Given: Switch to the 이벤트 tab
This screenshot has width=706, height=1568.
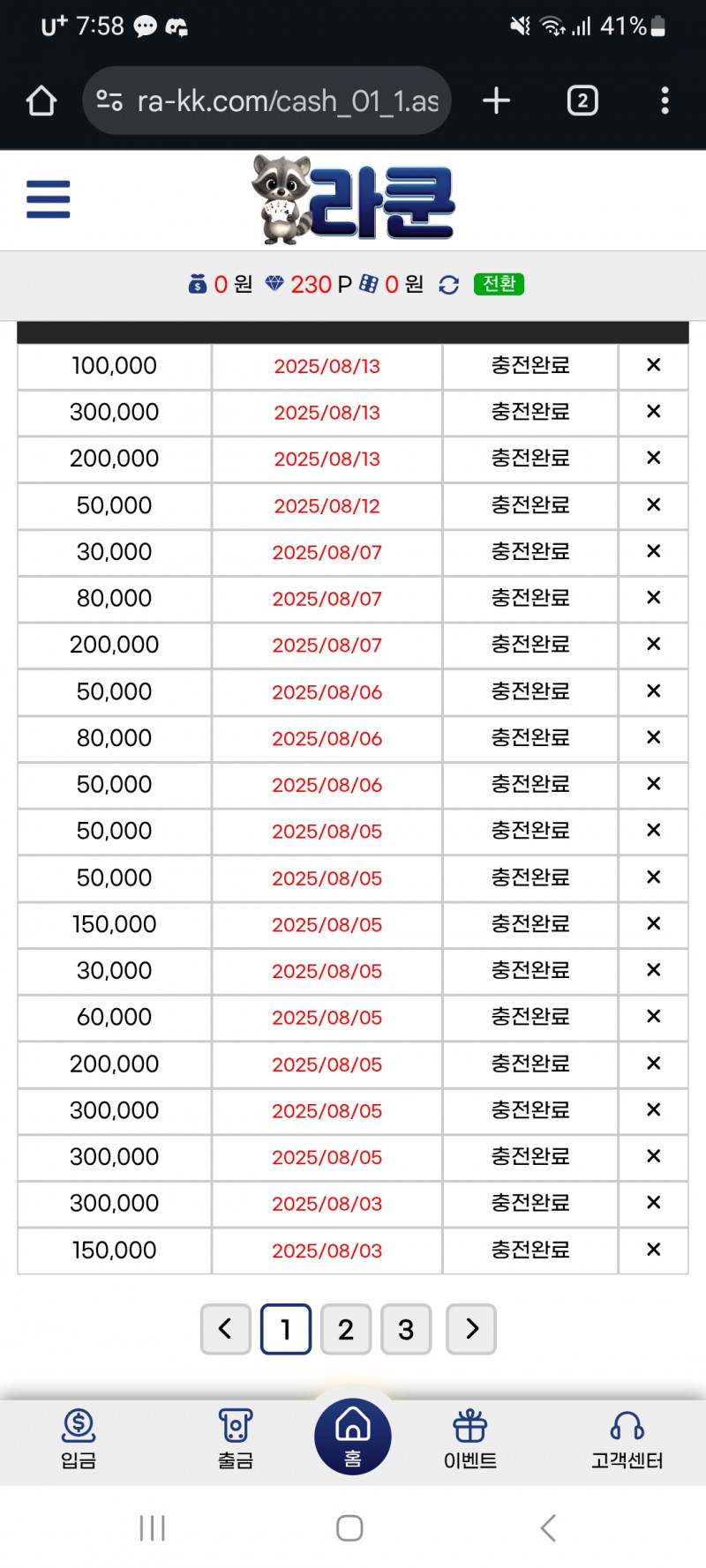Looking at the screenshot, I should coord(469,1438).
